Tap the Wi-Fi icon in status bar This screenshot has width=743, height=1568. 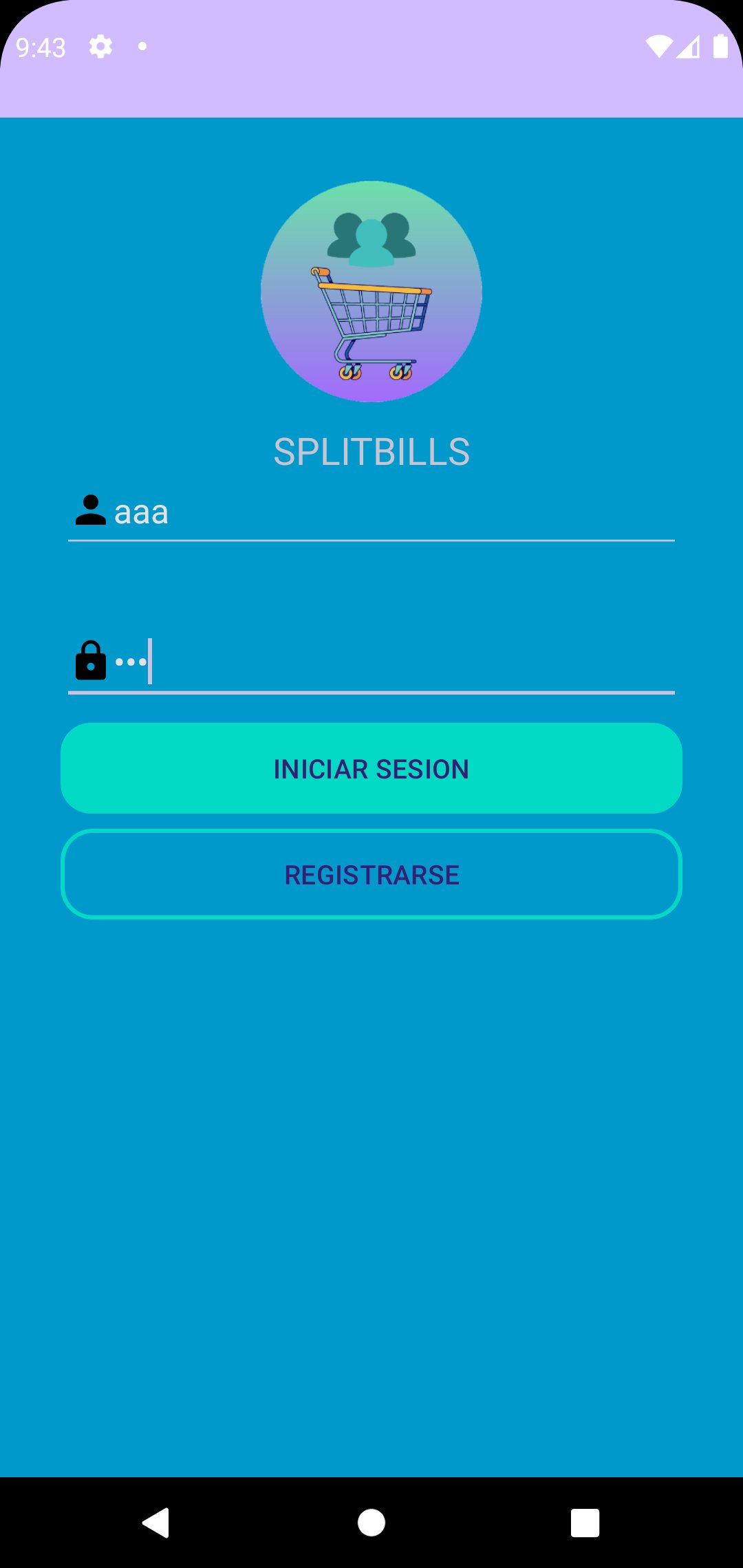click(x=658, y=45)
